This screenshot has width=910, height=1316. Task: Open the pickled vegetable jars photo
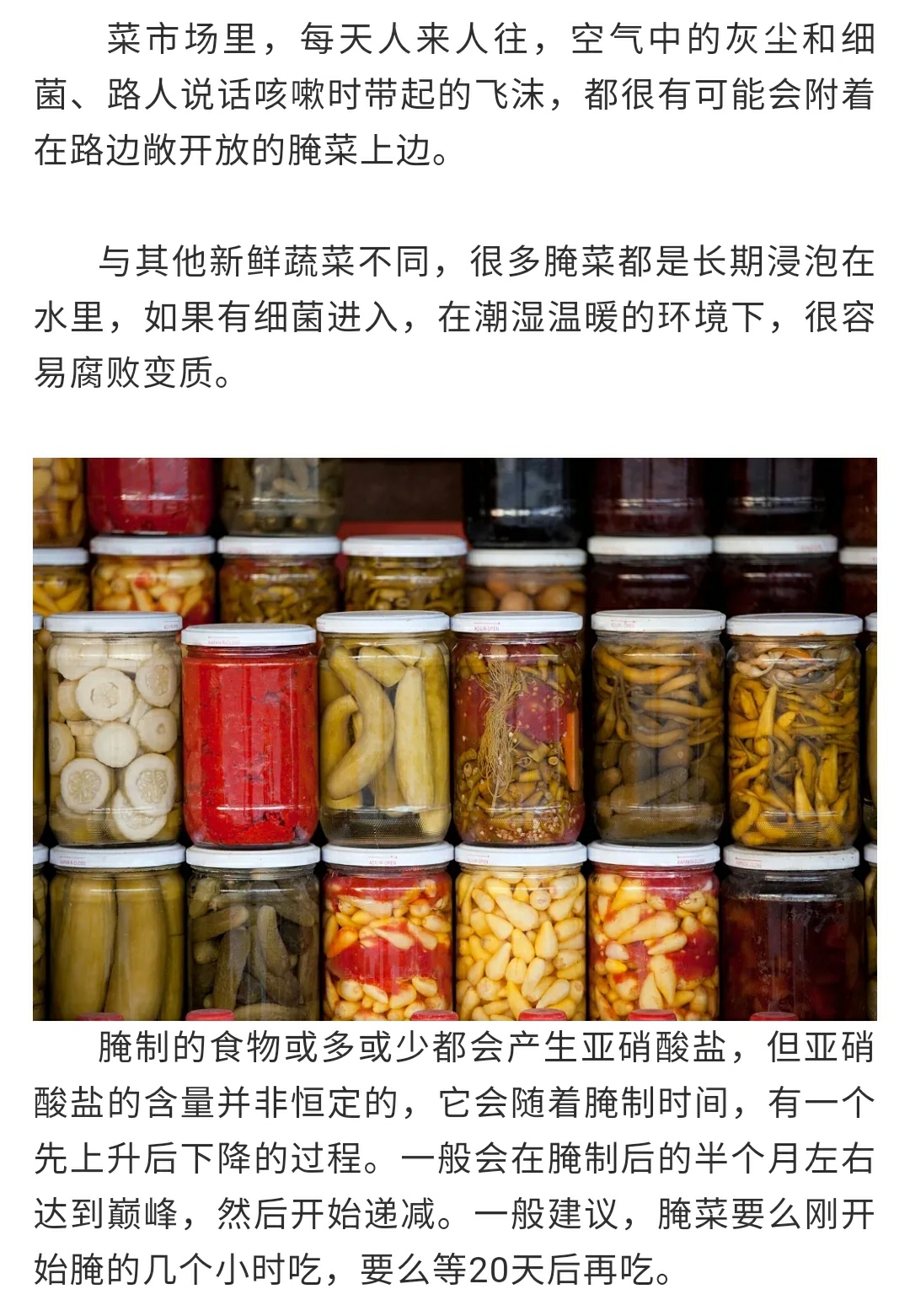(455, 739)
